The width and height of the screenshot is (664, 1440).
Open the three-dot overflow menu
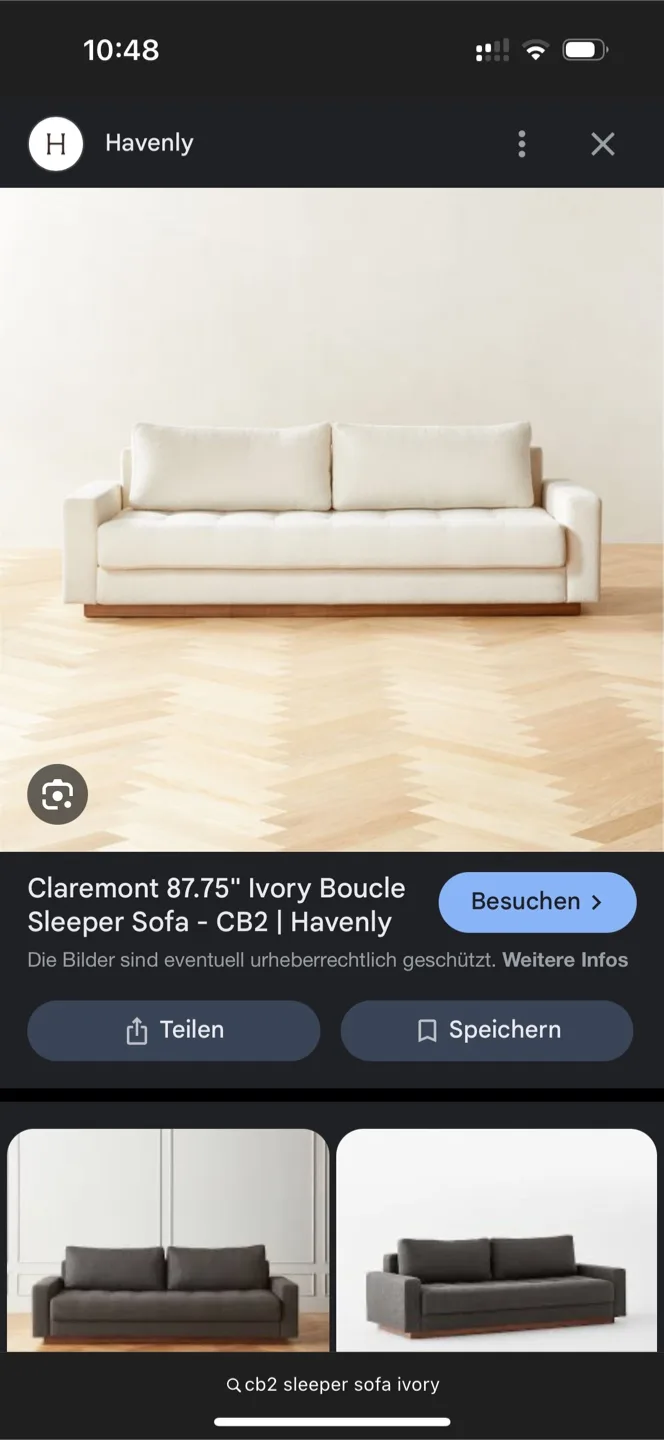point(521,144)
